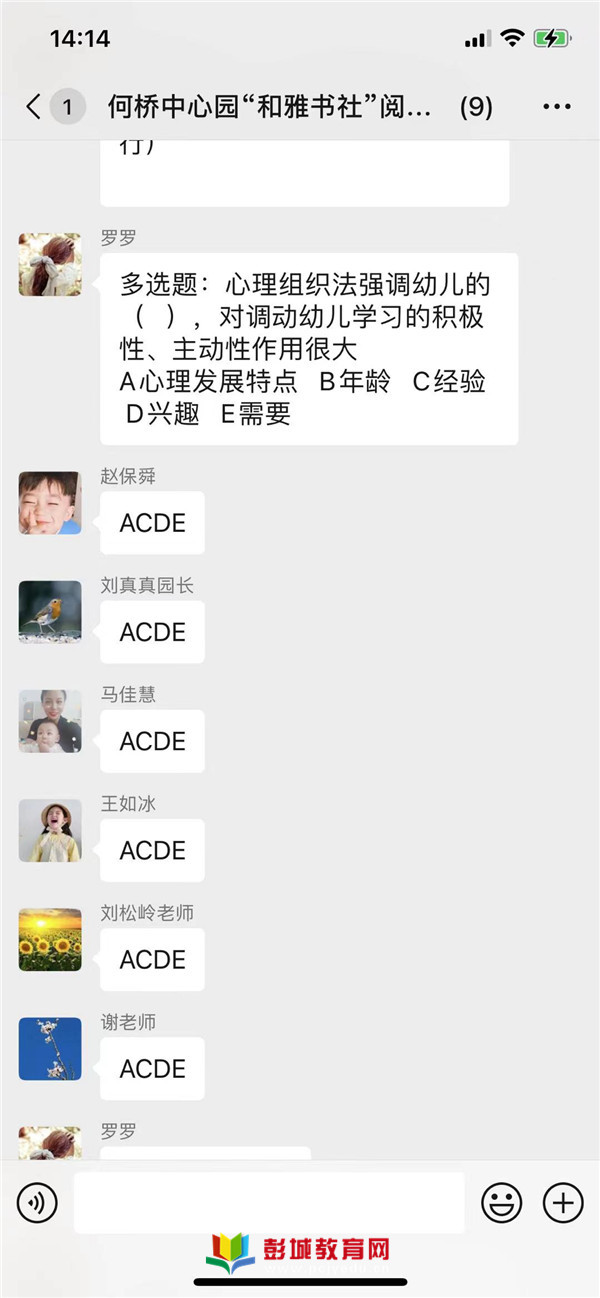View 刘松岭老师's sunflower avatar
Screen dimensions: 600x1298
tap(50, 939)
